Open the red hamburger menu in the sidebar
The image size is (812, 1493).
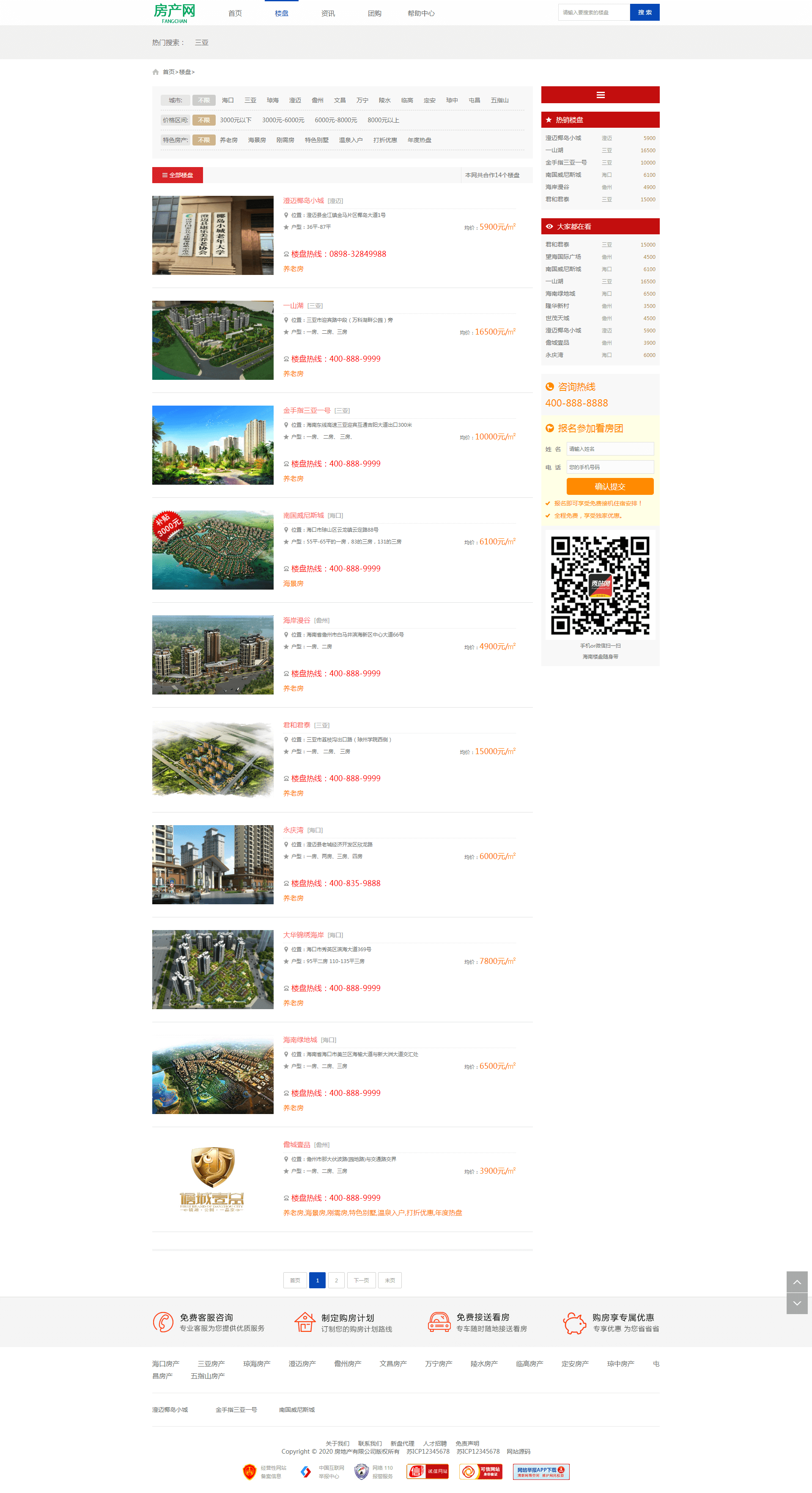pyautogui.click(x=600, y=94)
